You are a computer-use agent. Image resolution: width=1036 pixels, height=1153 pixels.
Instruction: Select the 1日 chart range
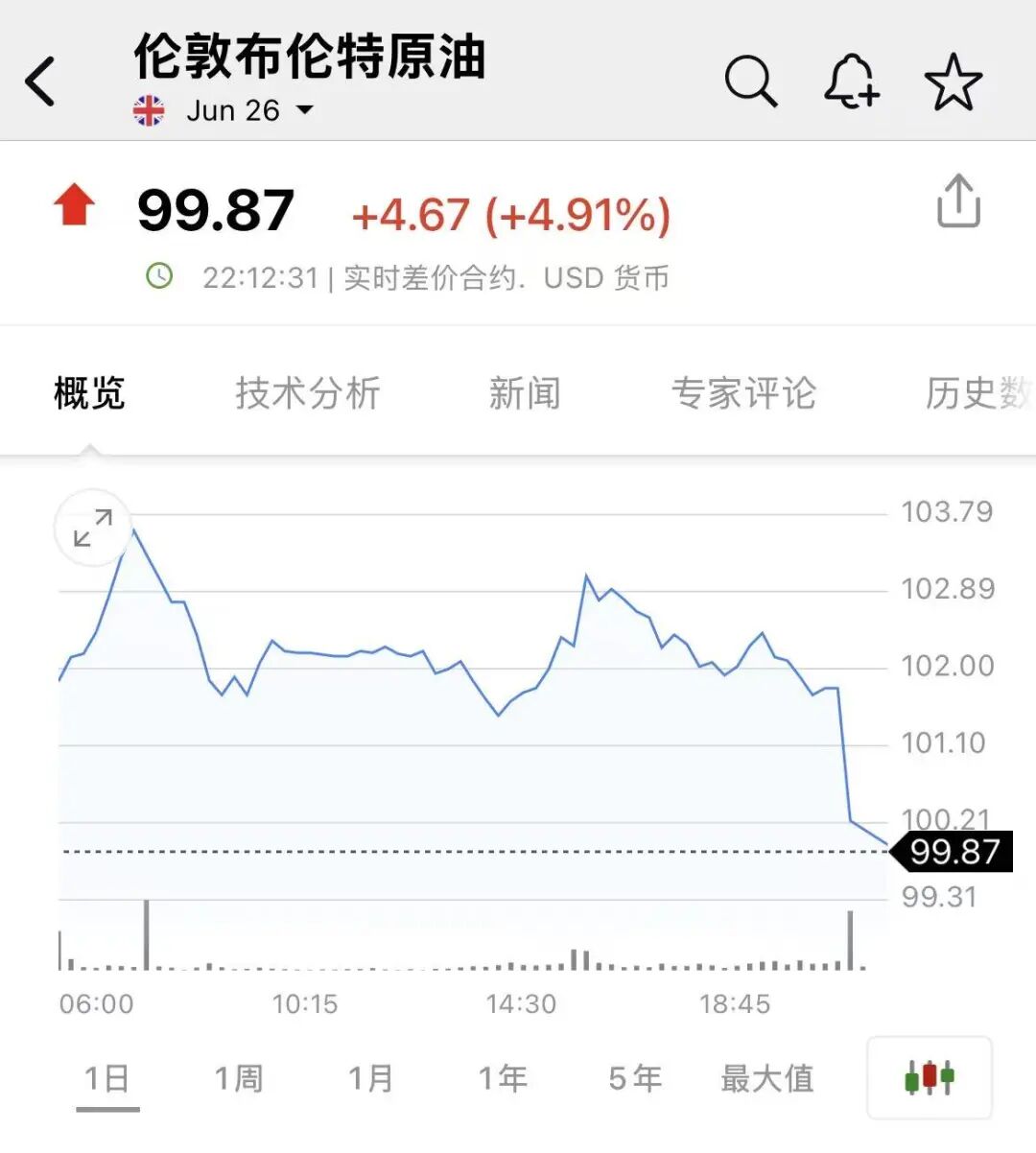point(107,1078)
